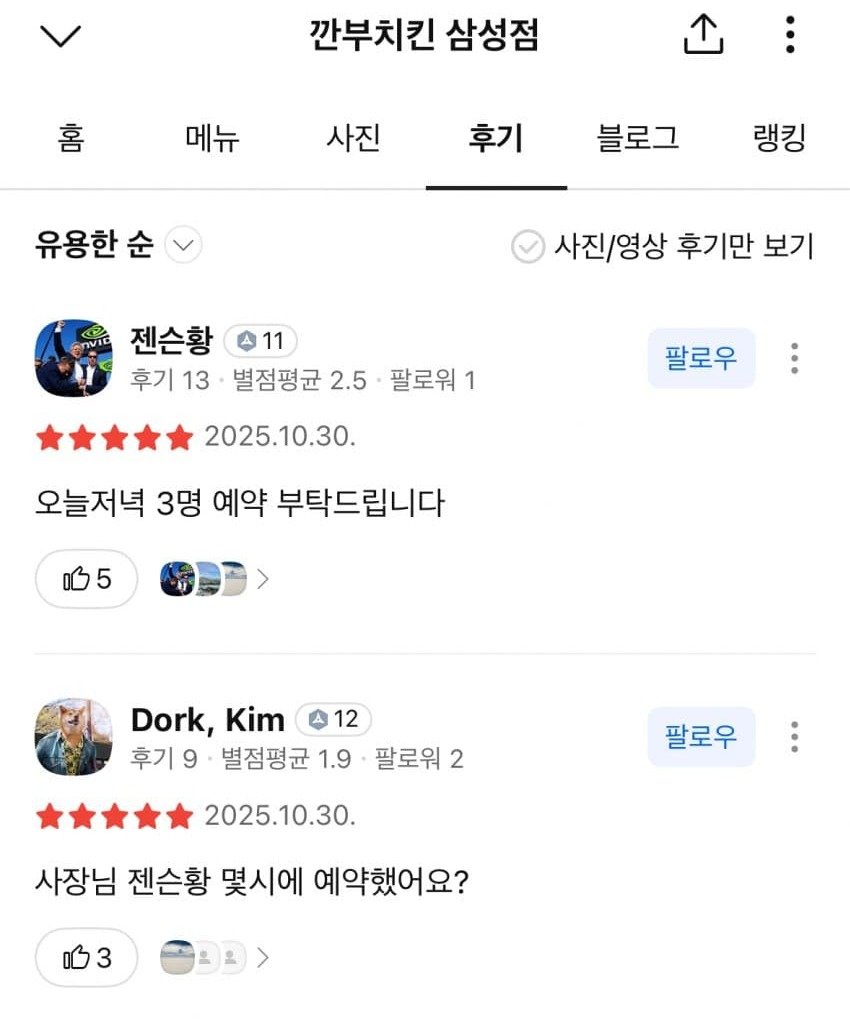Like Dork, Kim's review with 3 likes
850x1029 pixels.
pyautogui.click(x=86, y=958)
